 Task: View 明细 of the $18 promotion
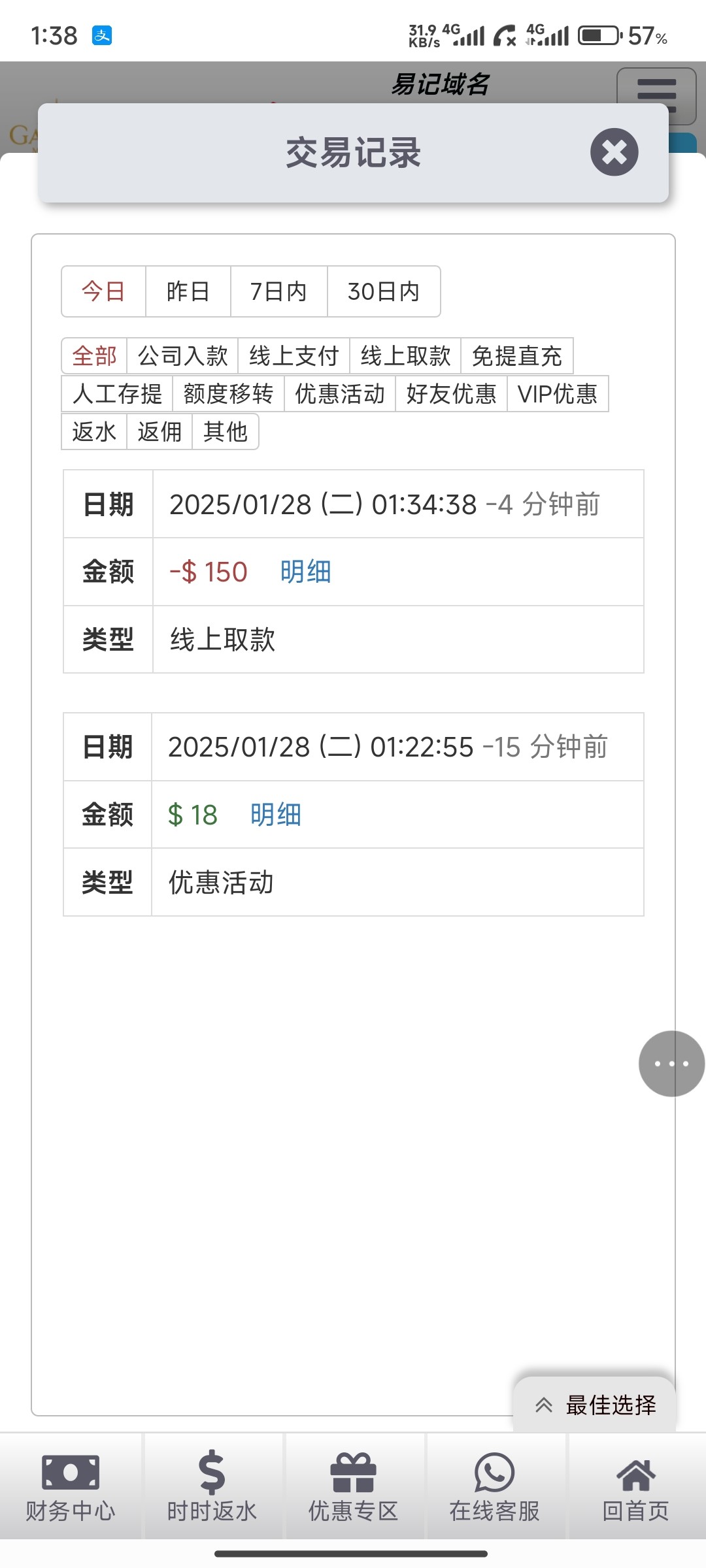click(x=275, y=815)
